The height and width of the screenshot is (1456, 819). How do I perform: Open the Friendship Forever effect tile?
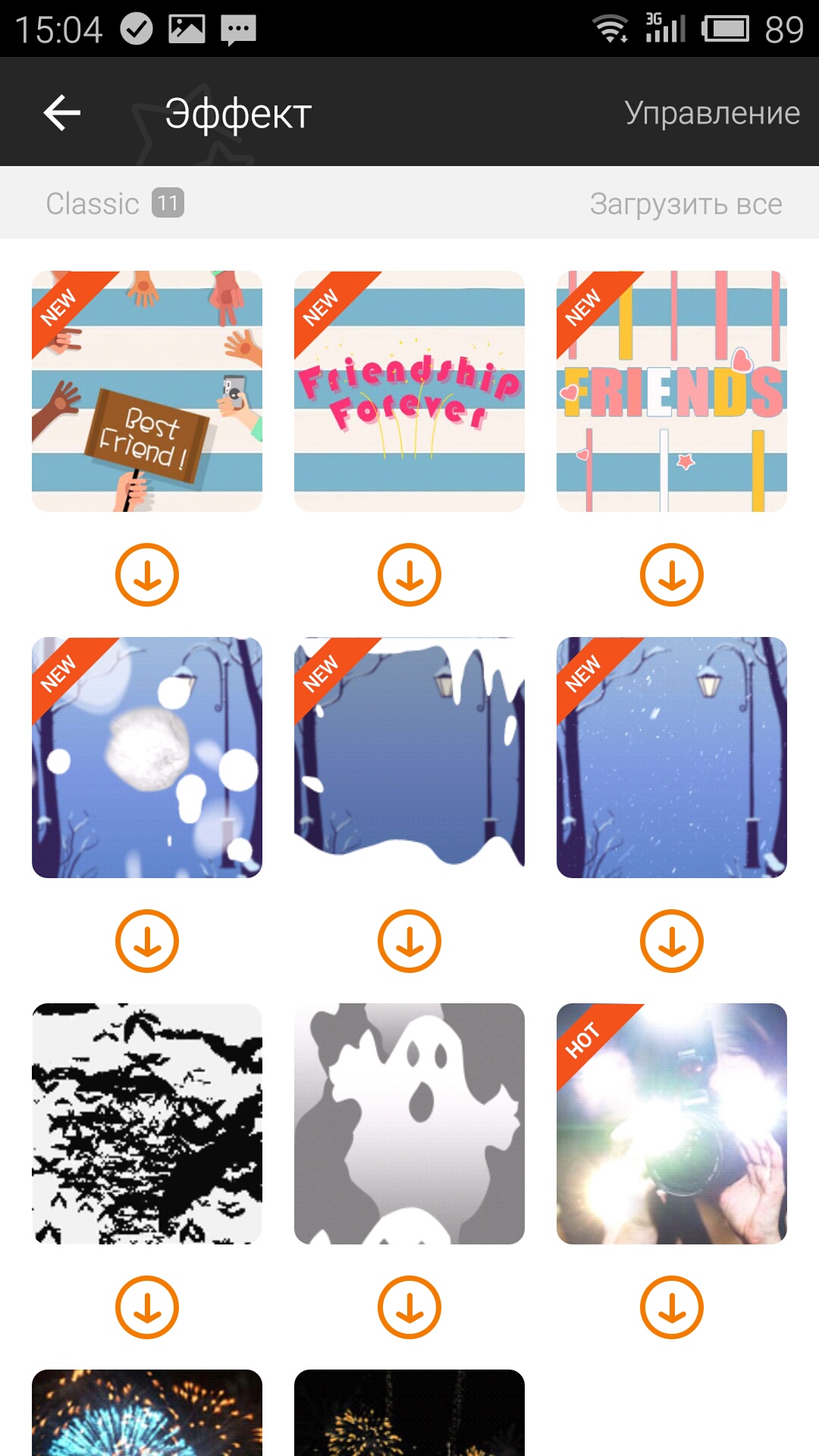point(409,391)
